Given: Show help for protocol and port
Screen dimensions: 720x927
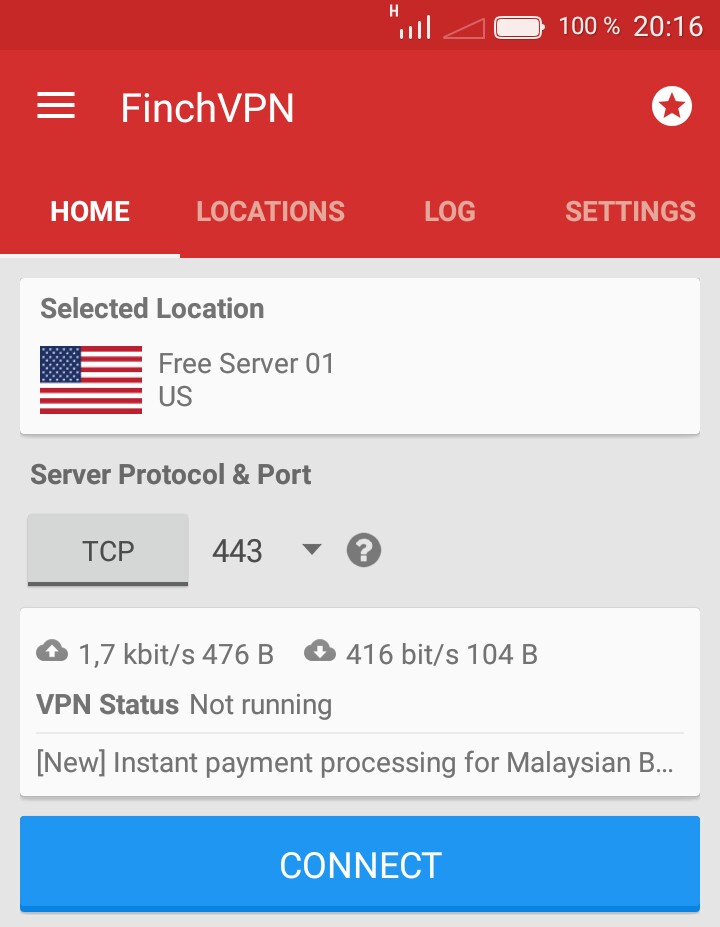Looking at the screenshot, I should click(x=364, y=550).
